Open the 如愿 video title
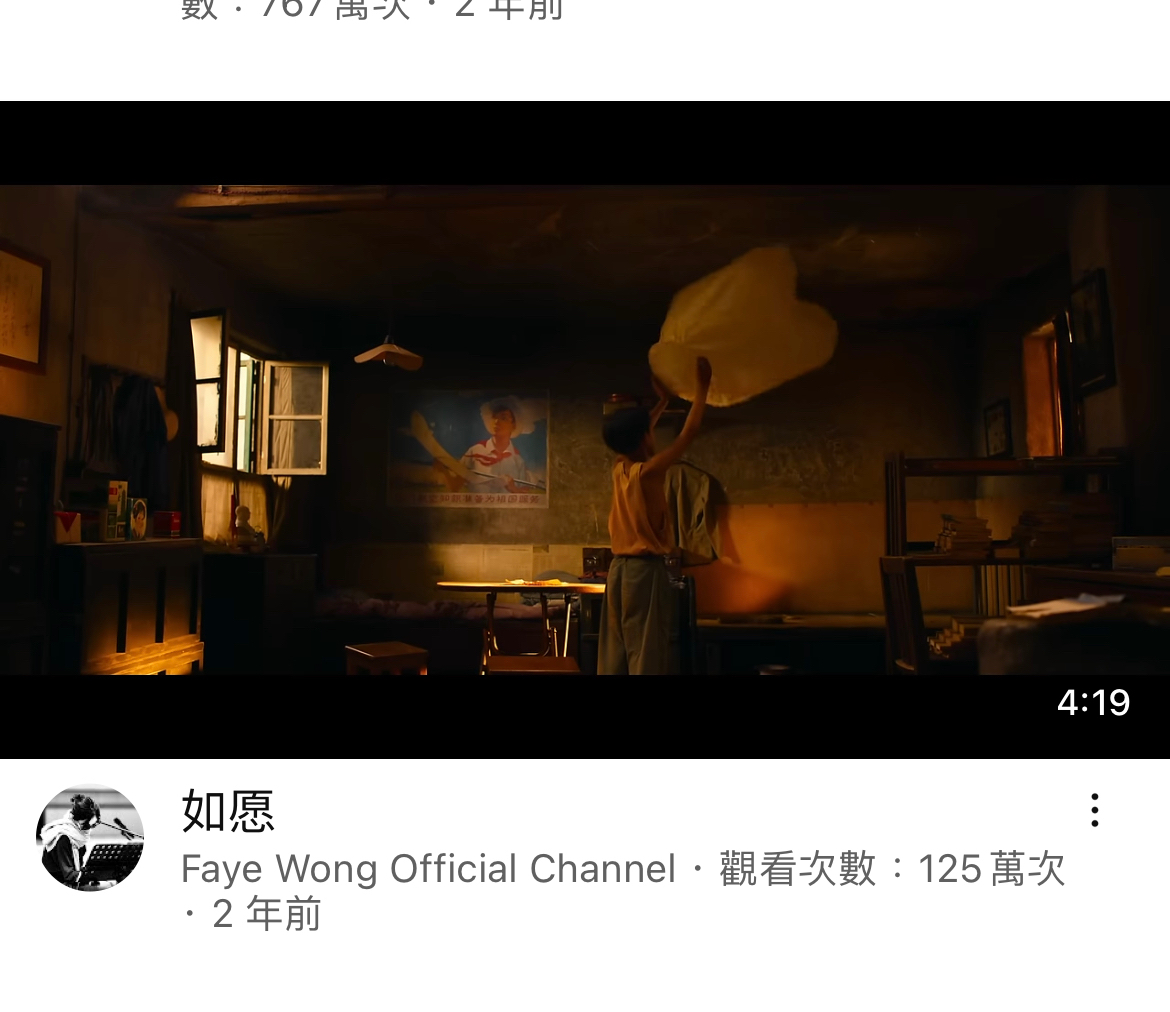 (x=228, y=811)
